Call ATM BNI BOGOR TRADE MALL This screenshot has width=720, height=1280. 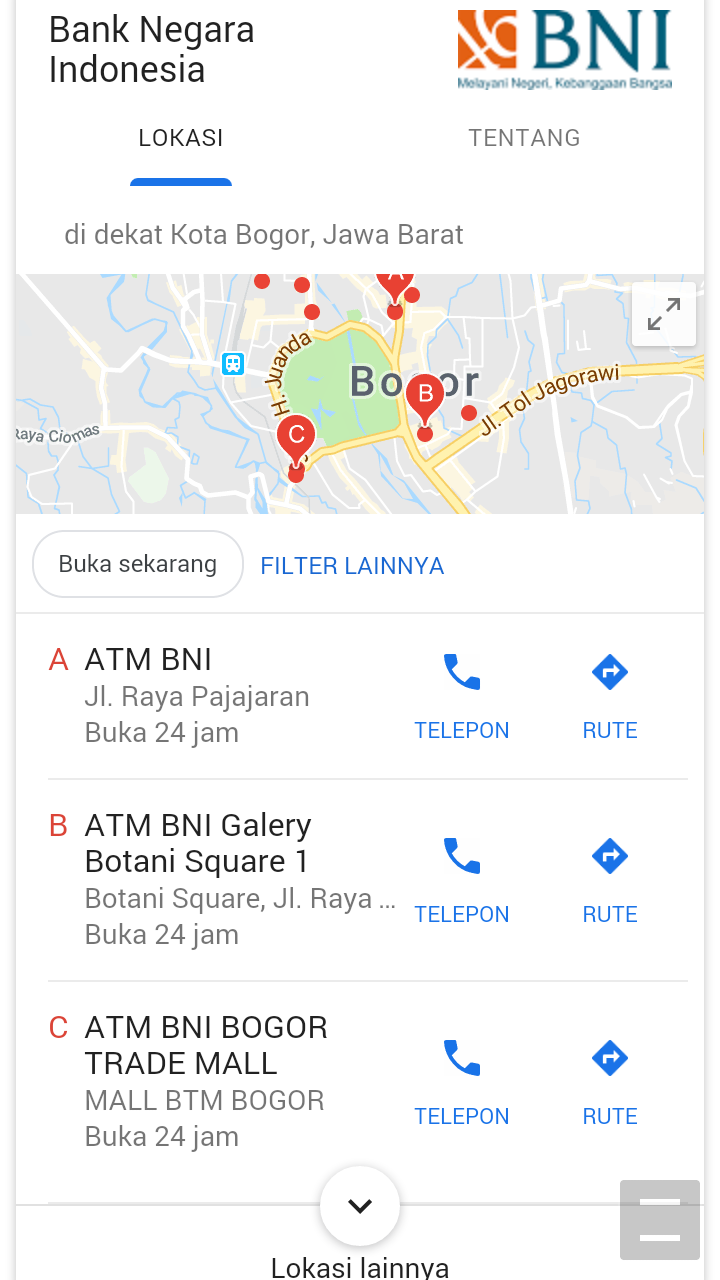[x=462, y=1082]
